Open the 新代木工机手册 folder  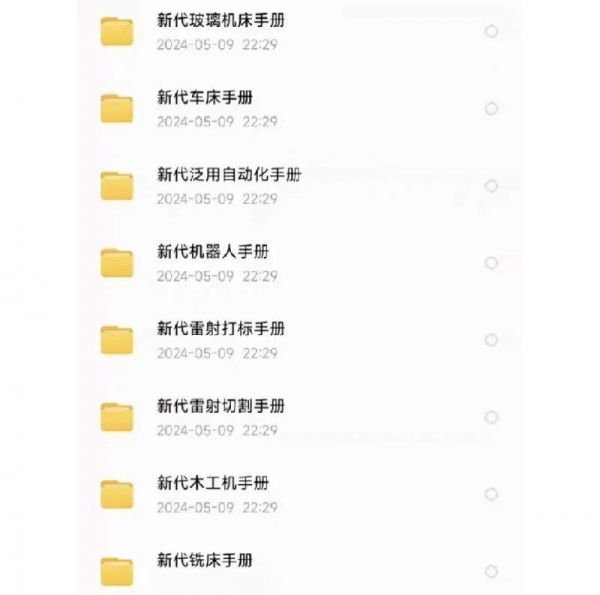213,482
